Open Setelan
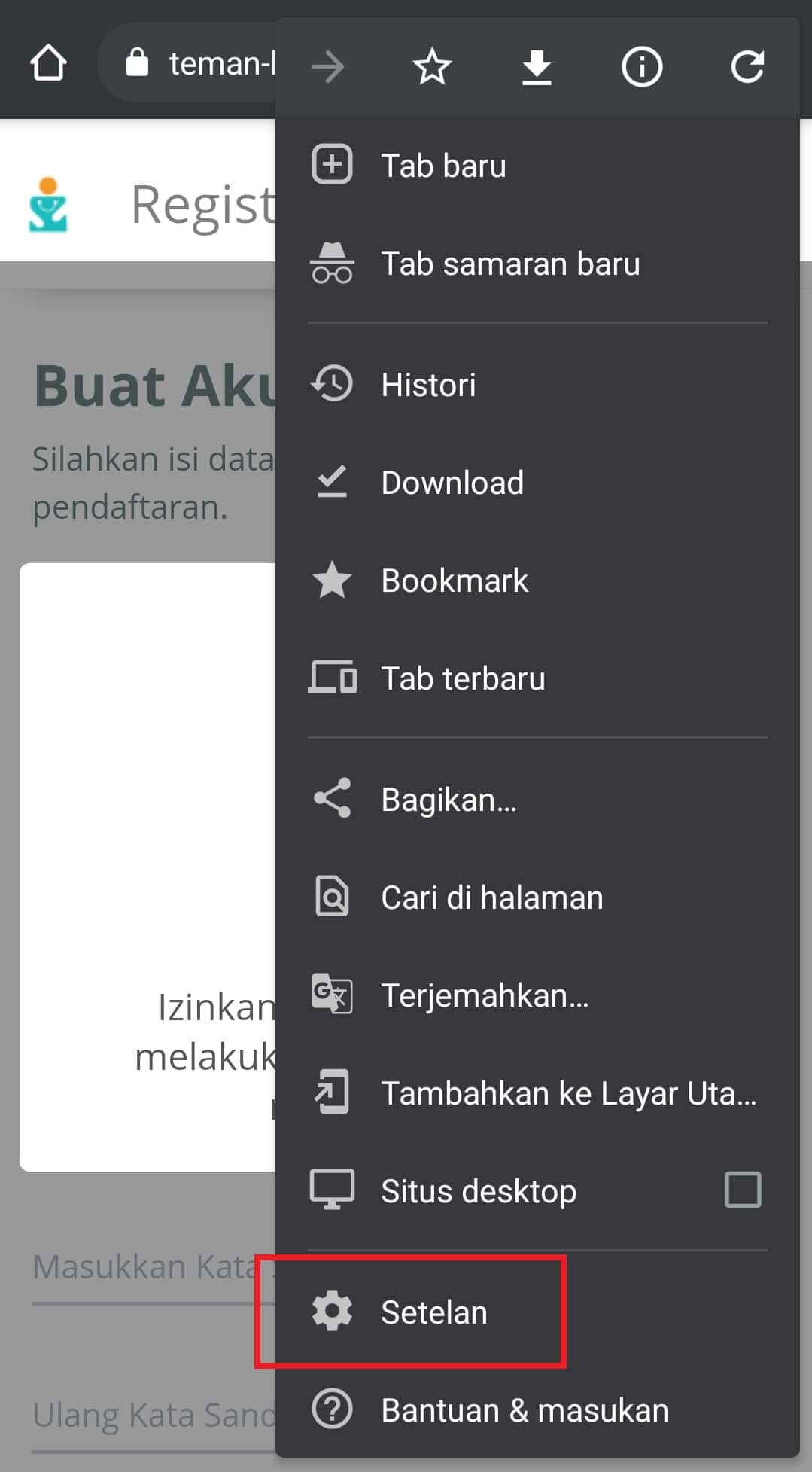The width and height of the screenshot is (812, 1472). [433, 1312]
